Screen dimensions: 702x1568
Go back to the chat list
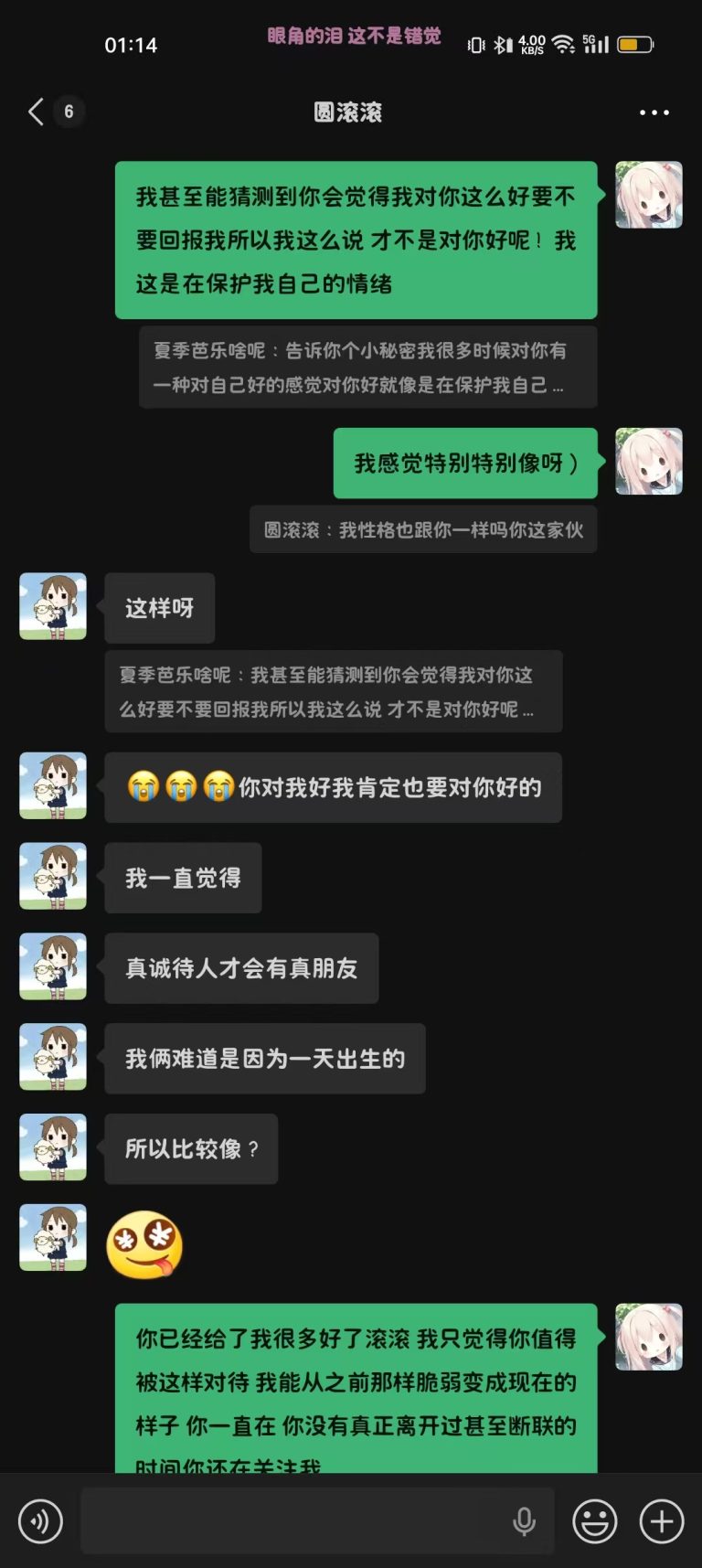coord(37,112)
